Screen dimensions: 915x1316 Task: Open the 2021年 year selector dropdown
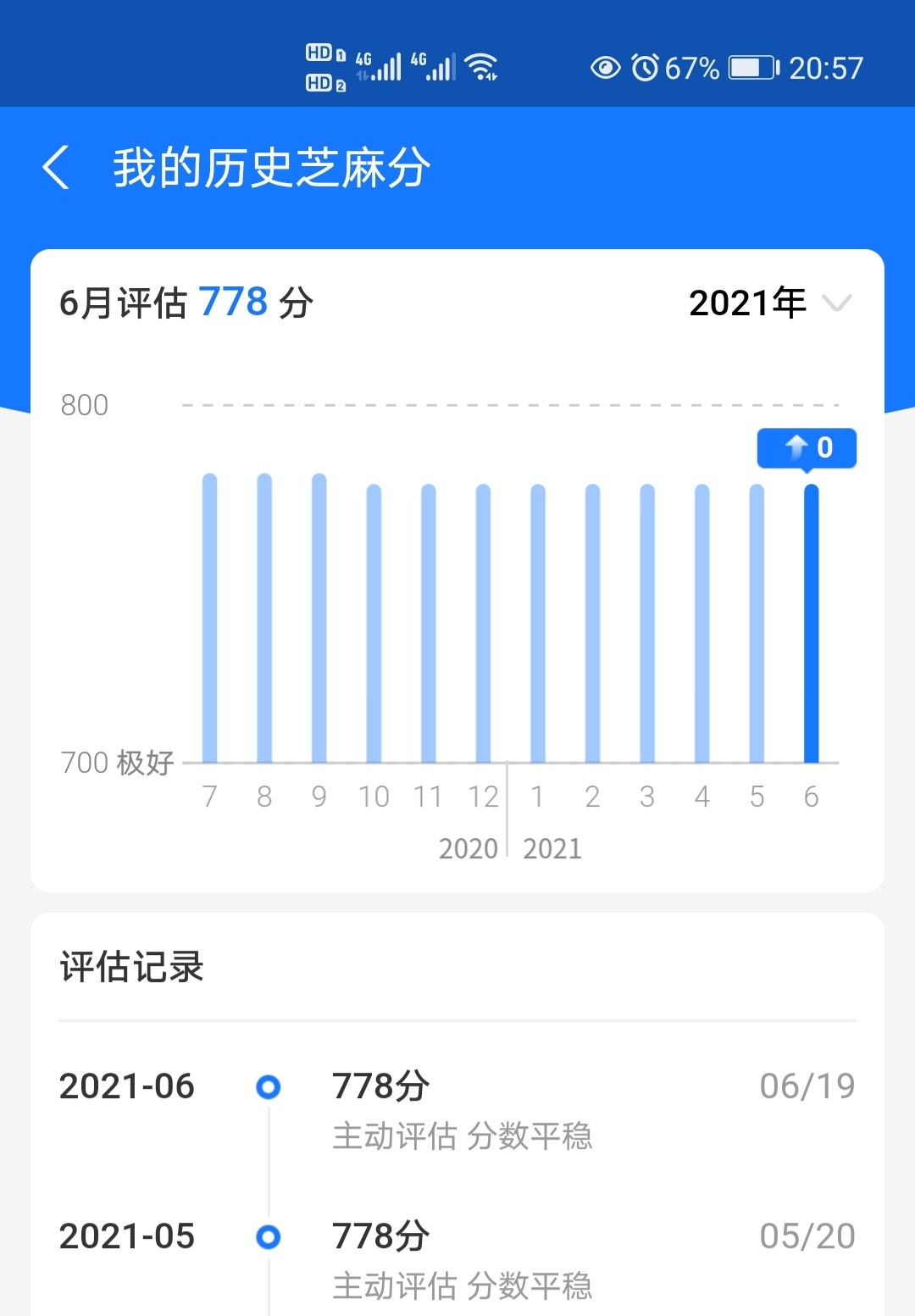pyautogui.click(x=767, y=302)
